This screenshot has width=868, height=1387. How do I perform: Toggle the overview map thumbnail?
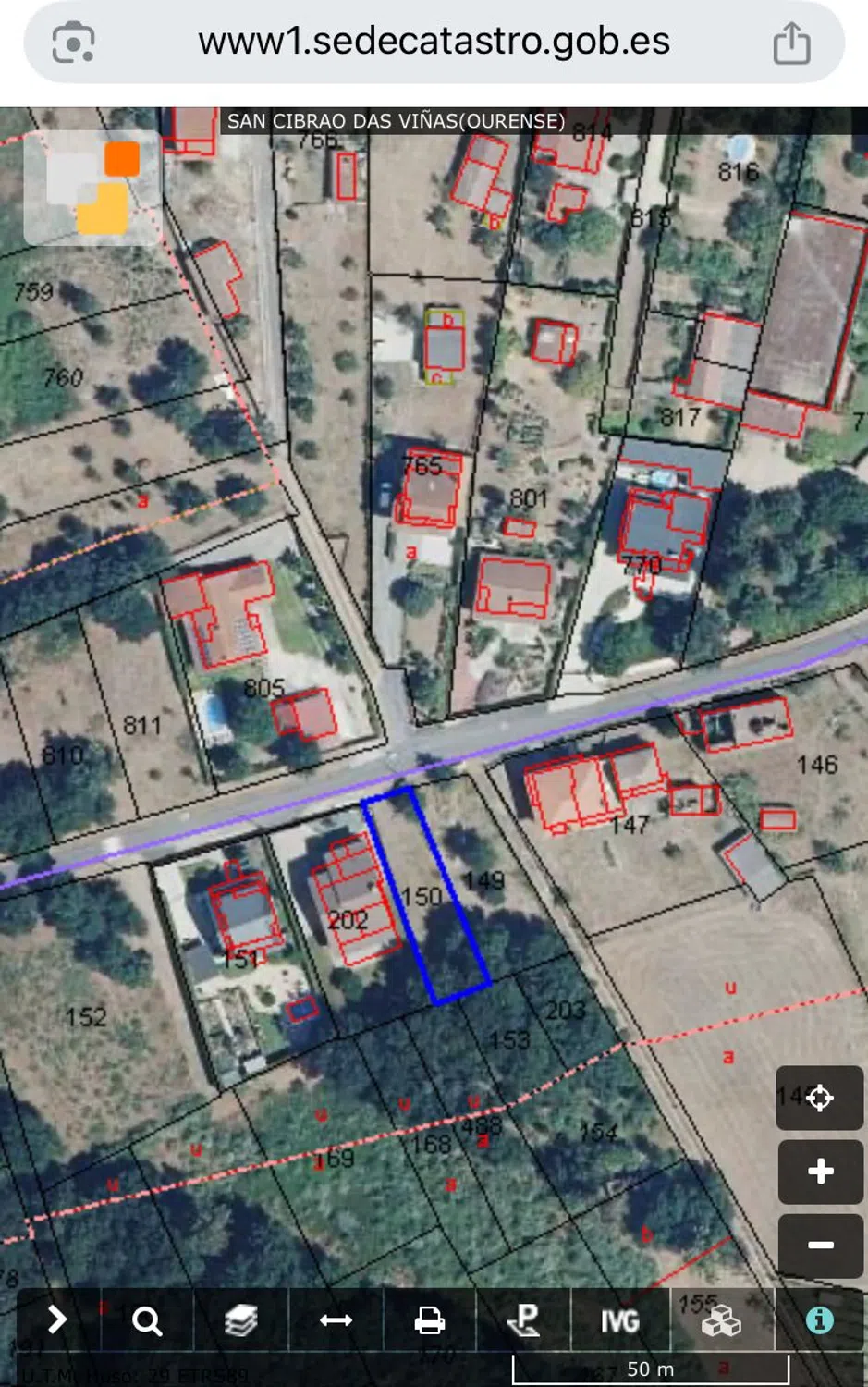click(x=92, y=187)
